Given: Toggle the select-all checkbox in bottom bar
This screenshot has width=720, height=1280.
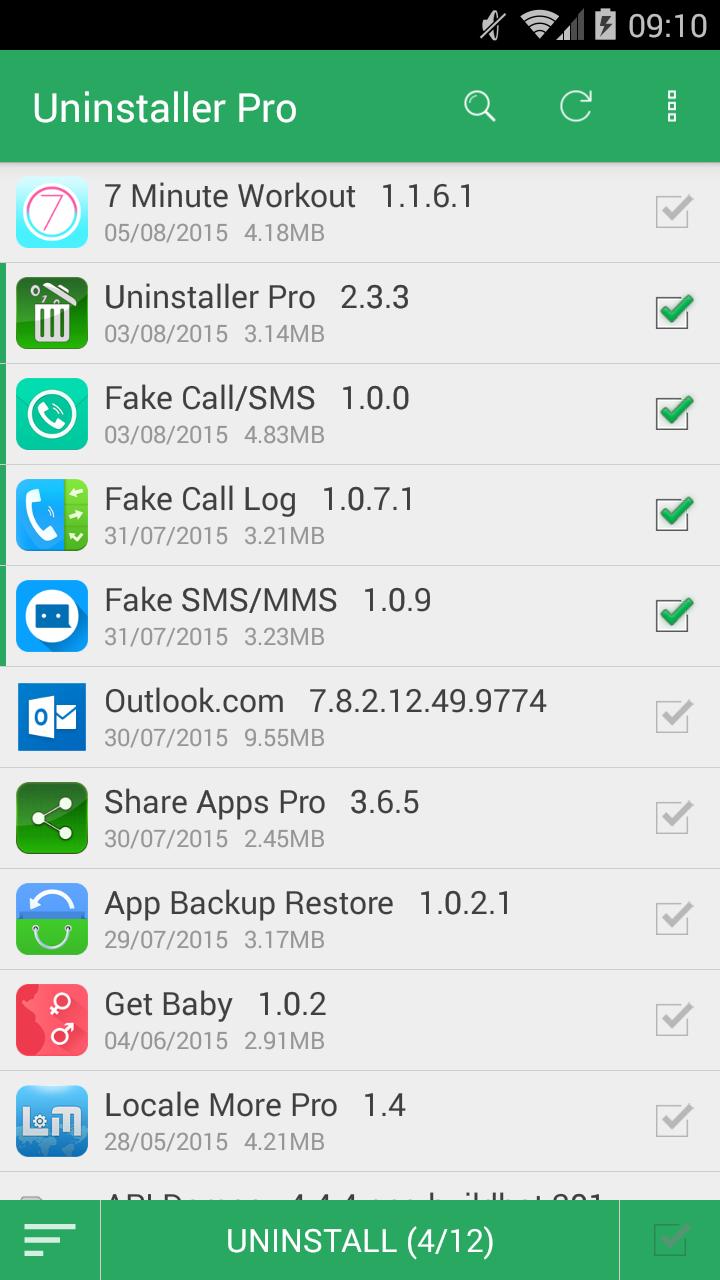Looking at the screenshot, I should point(673,1240).
